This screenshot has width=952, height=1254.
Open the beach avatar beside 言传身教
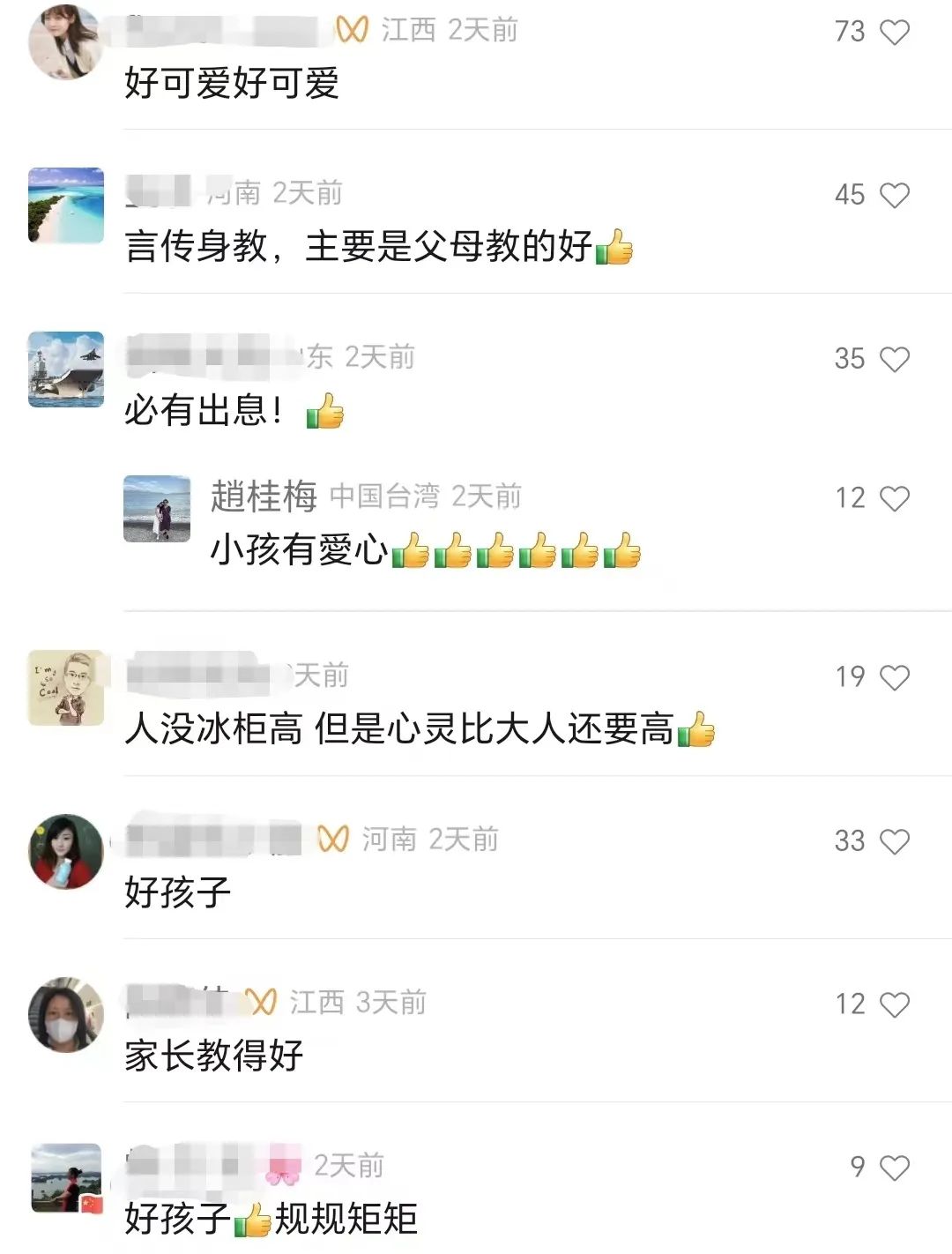tap(66, 205)
